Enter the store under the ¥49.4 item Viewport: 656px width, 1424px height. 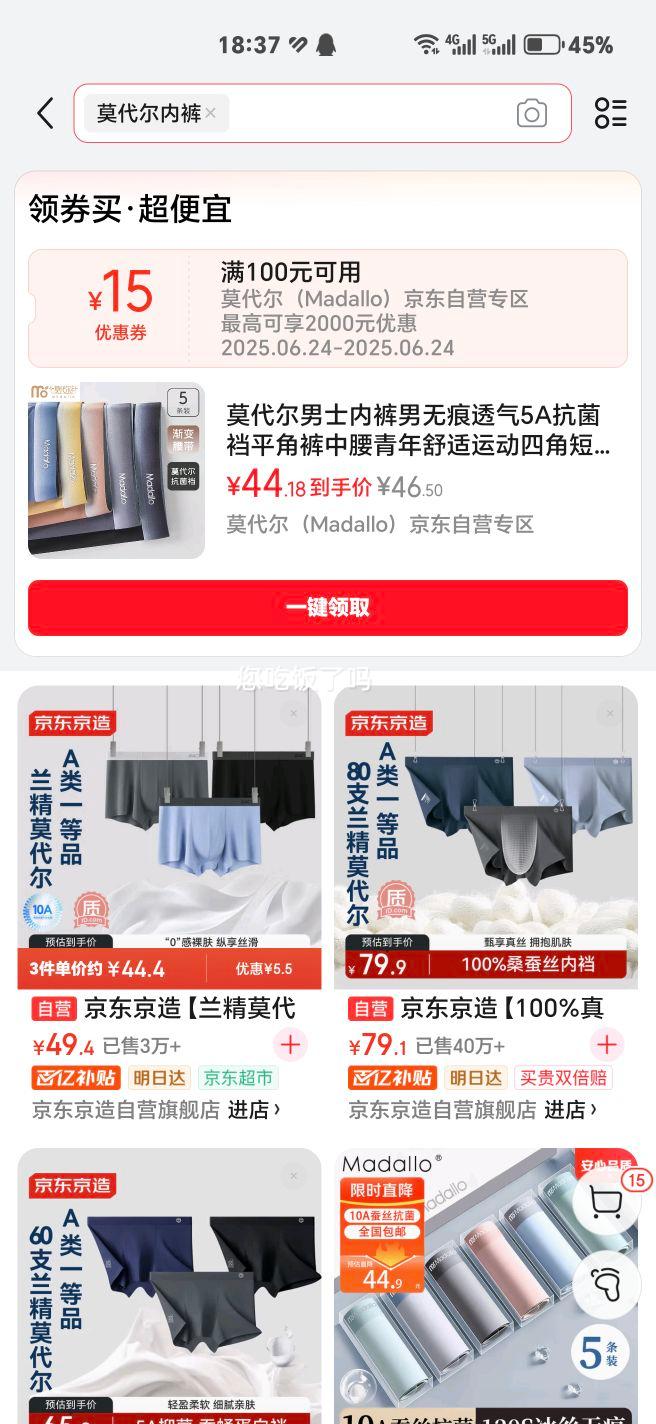254,1109
